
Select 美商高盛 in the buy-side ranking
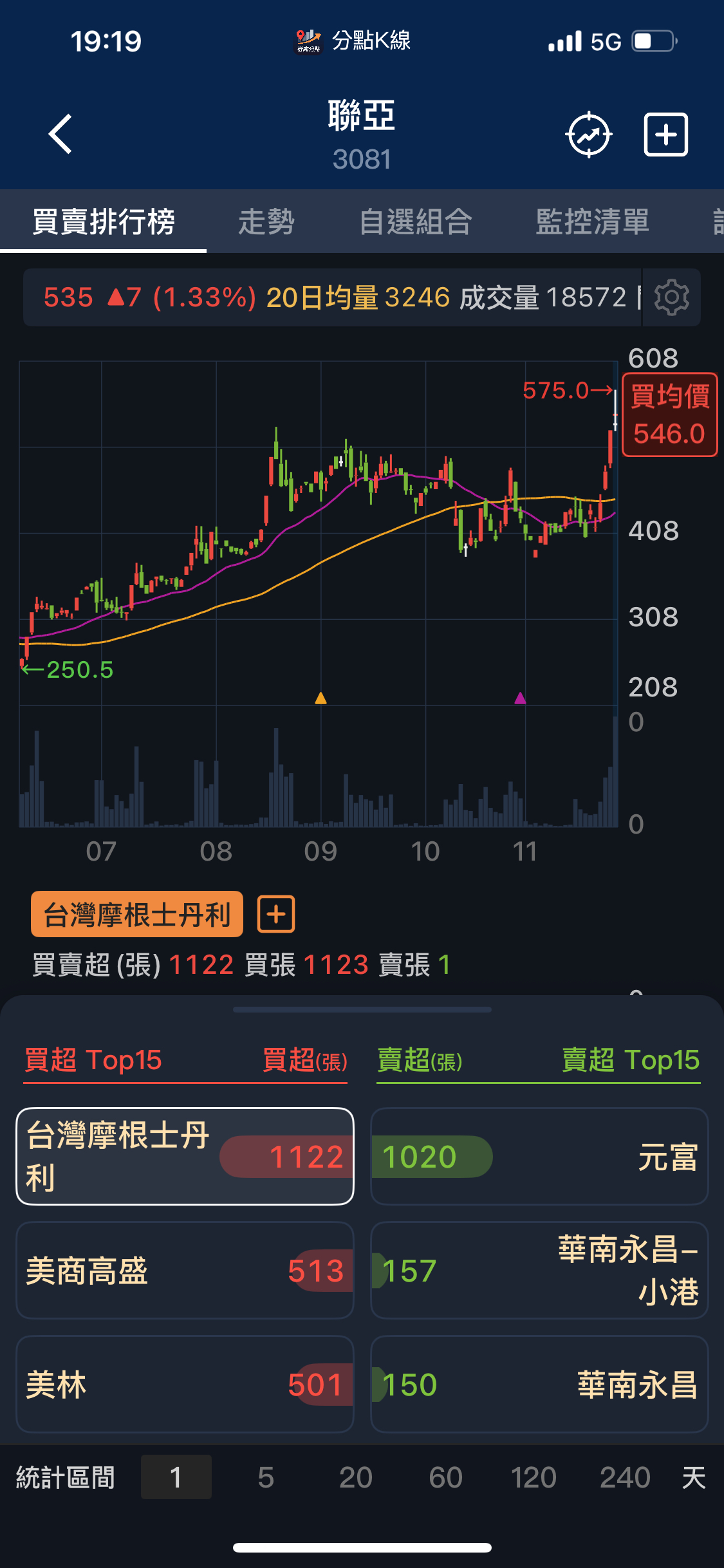185,1271
